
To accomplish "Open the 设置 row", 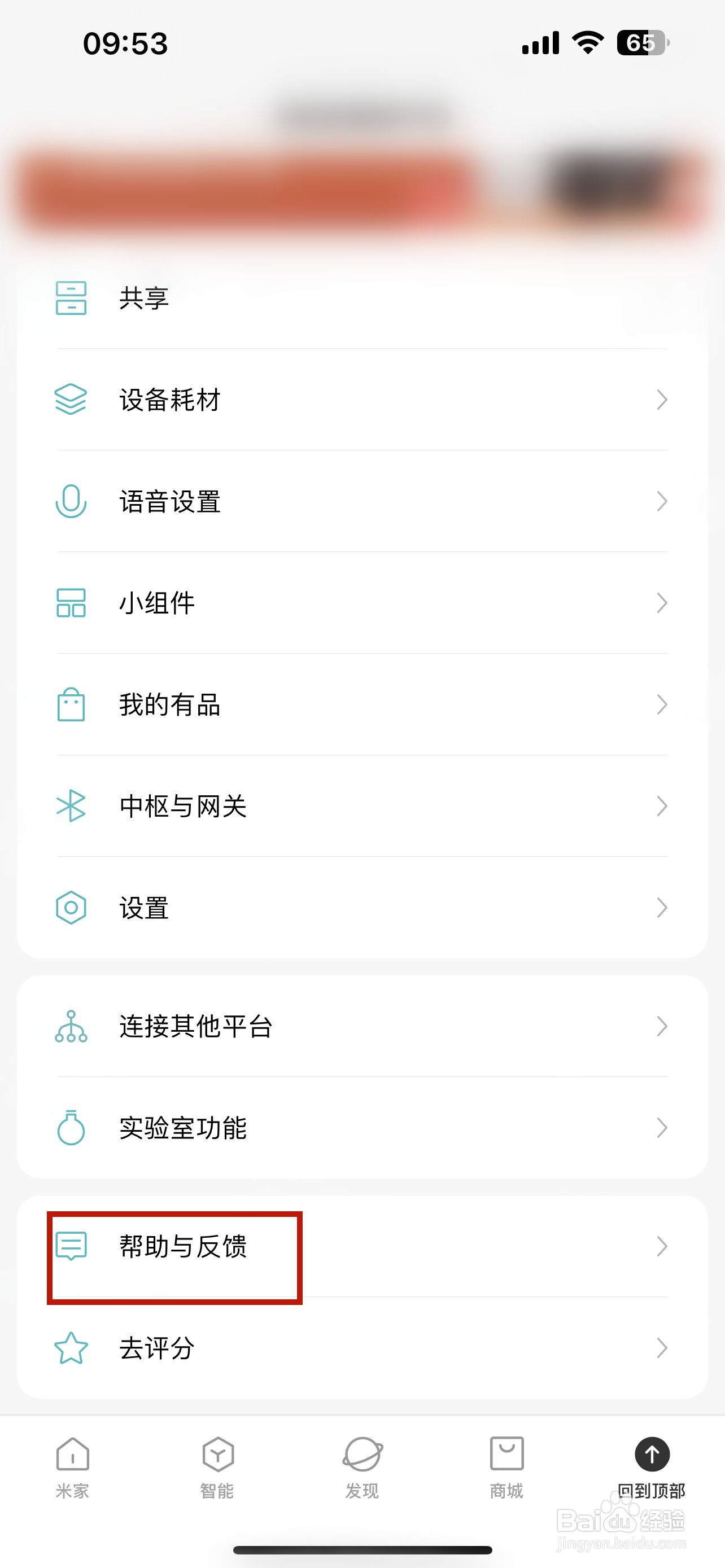I will [362, 908].
